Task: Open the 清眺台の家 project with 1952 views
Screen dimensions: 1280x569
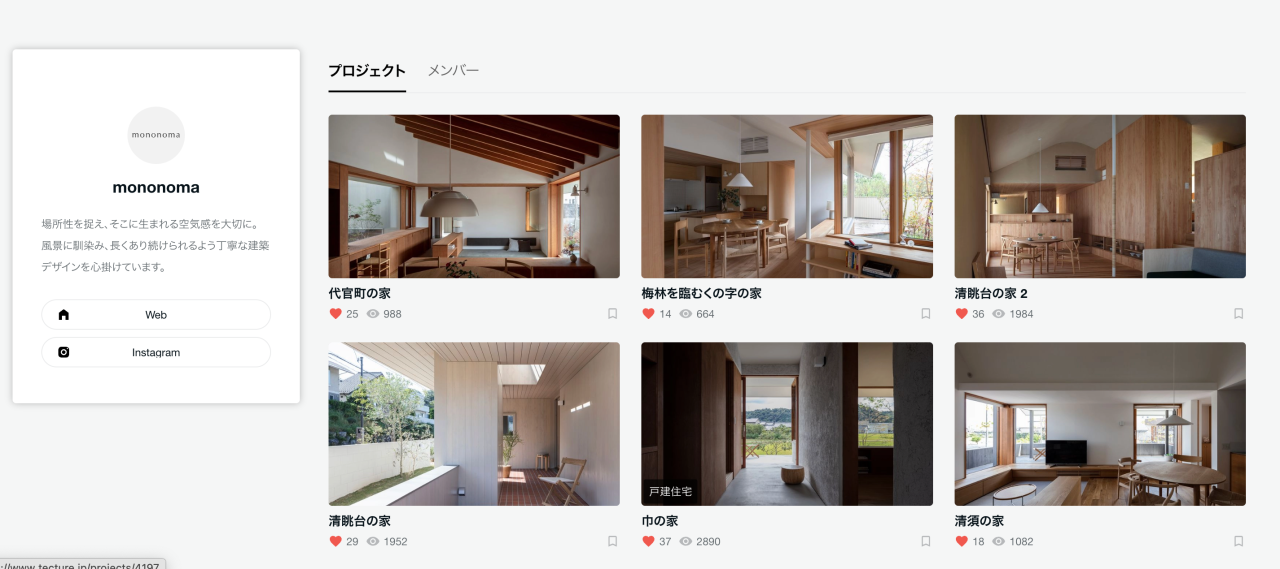Action: tap(474, 424)
